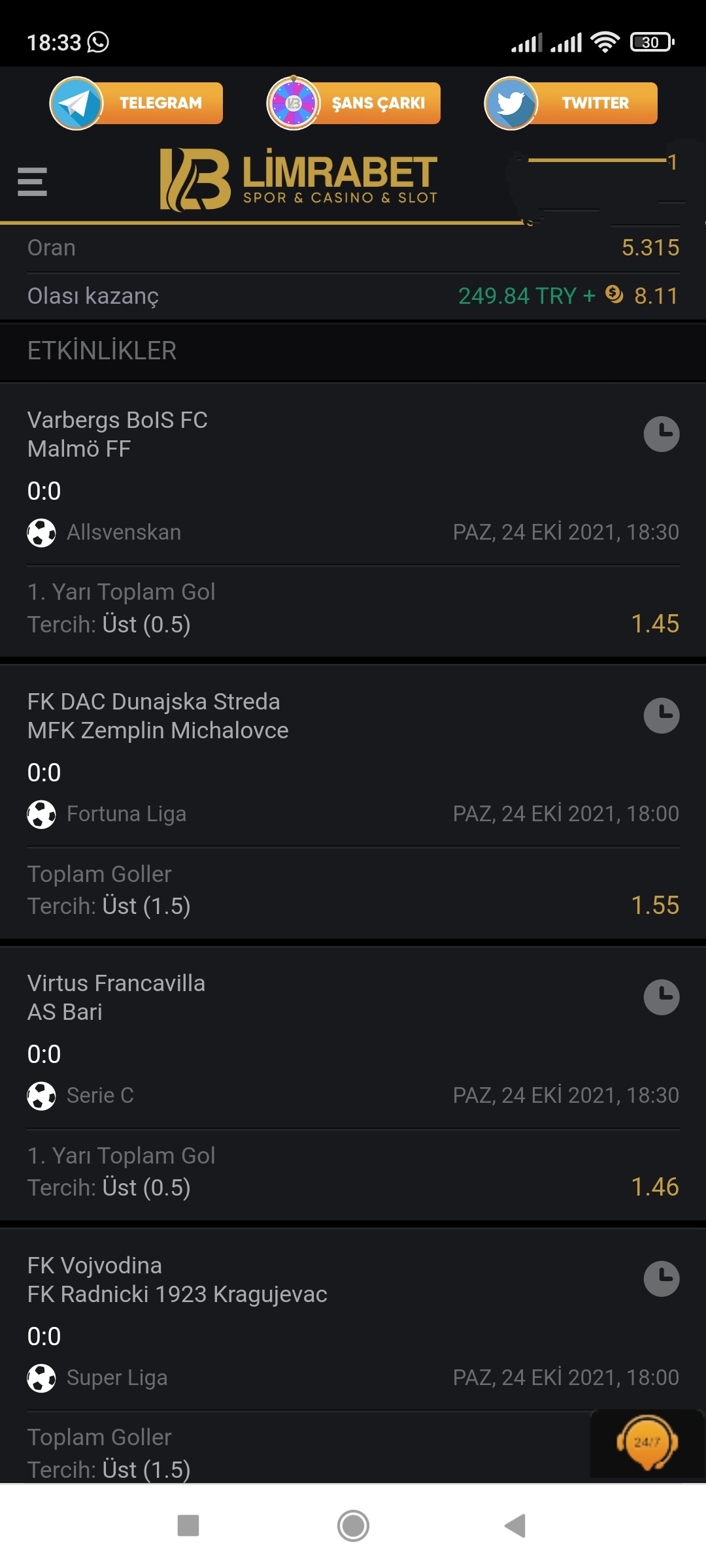
Task: Go to the home screen via system button
Action: point(353,1526)
